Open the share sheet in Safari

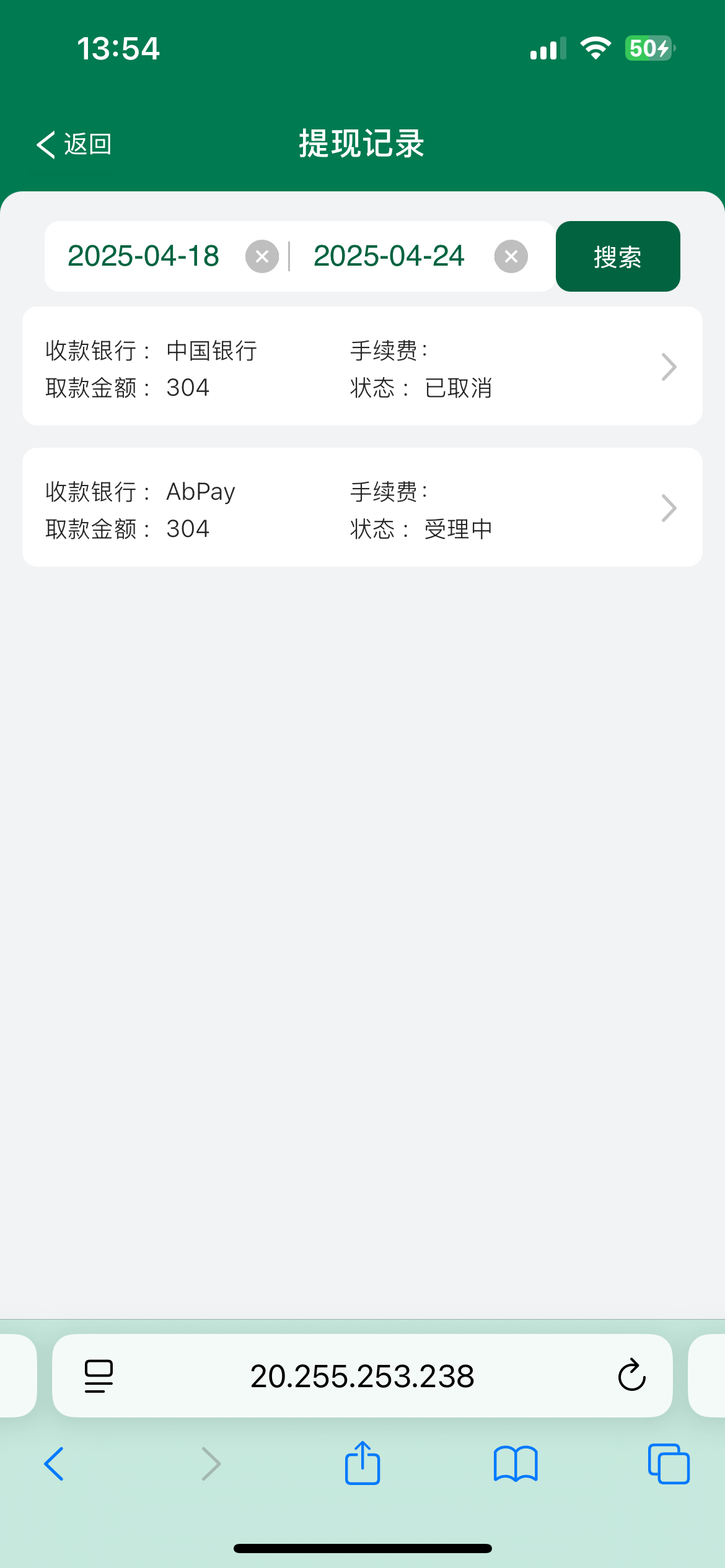(x=362, y=1464)
